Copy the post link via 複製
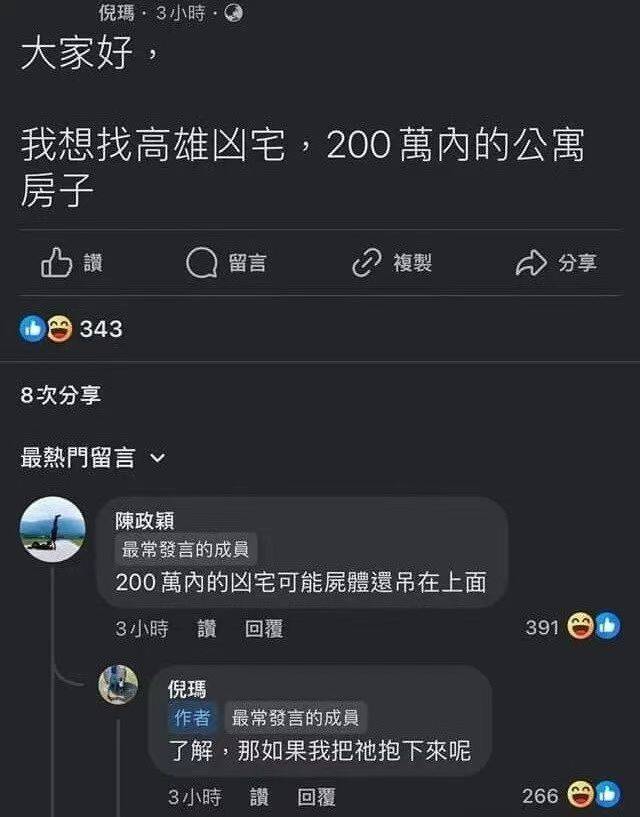Image resolution: width=640 pixels, height=817 pixels. click(391, 263)
